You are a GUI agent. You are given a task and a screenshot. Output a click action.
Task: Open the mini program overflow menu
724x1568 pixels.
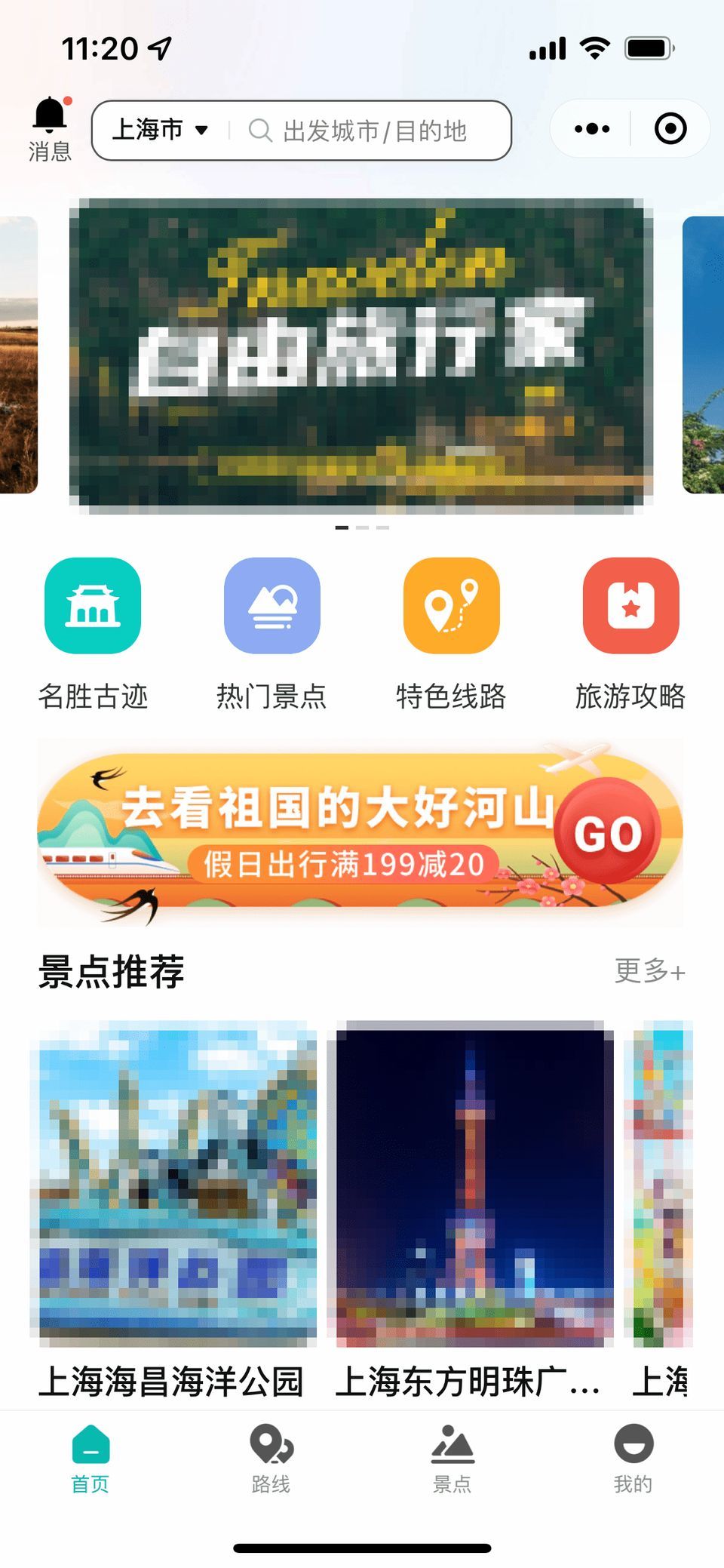click(592, 129)
